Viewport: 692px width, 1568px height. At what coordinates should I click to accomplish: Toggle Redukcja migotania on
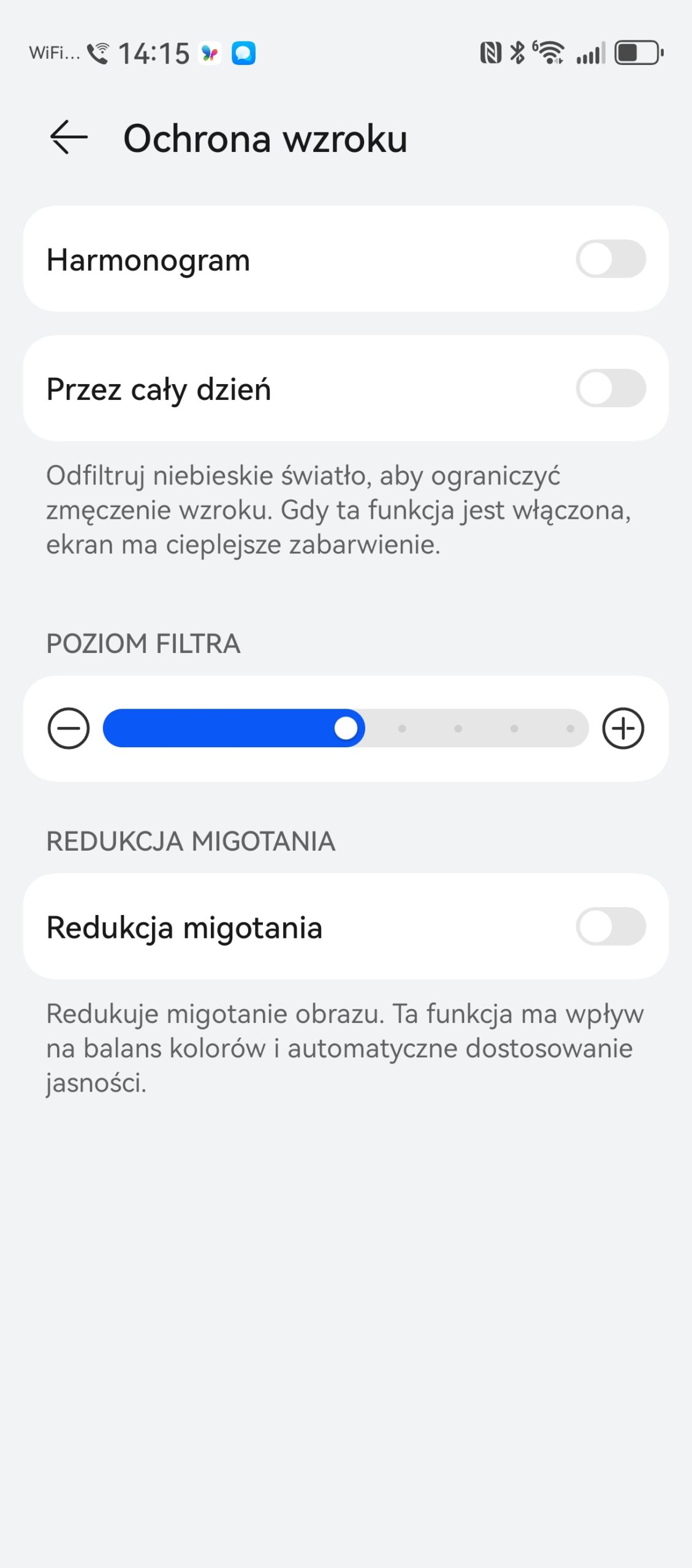[610, 927]
